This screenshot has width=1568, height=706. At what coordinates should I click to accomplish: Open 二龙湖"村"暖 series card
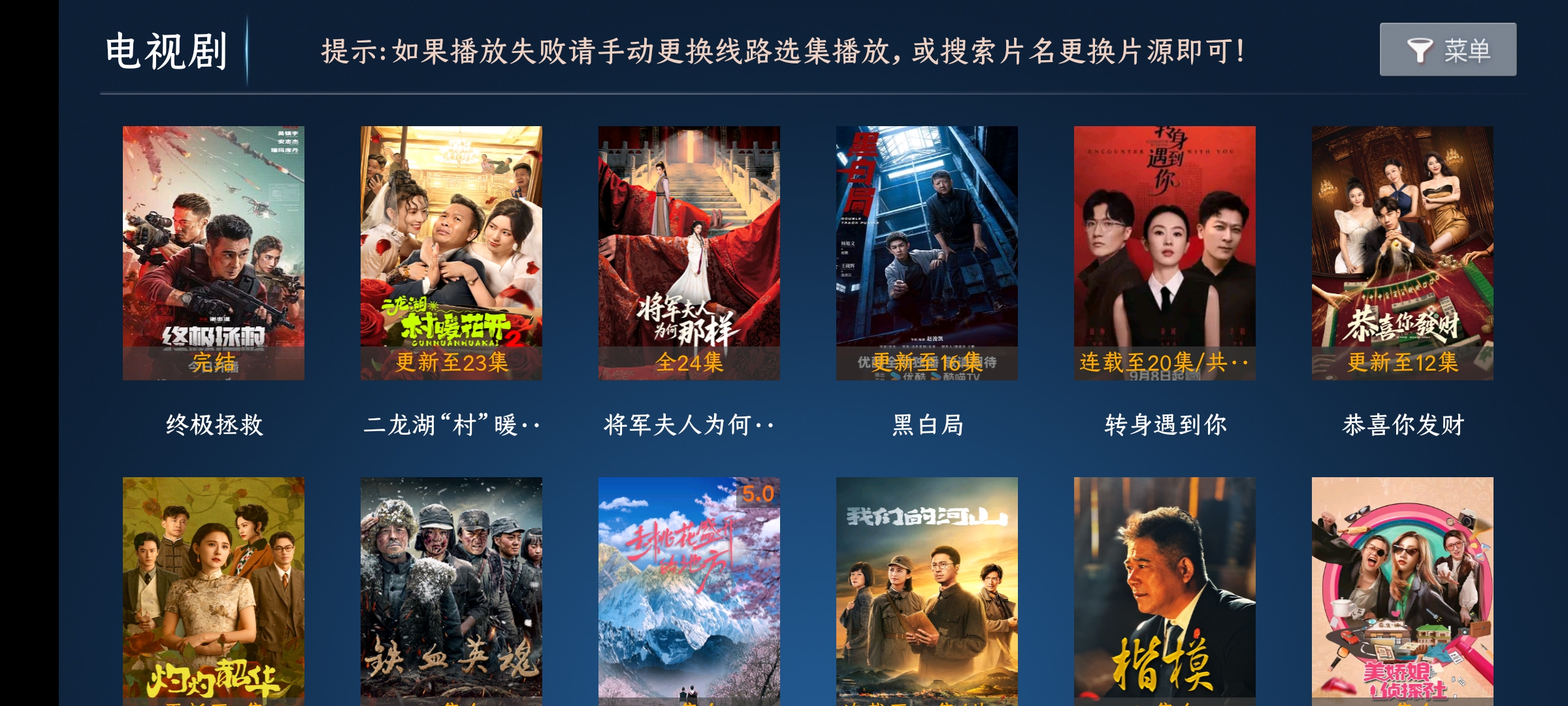coord(451,254)
